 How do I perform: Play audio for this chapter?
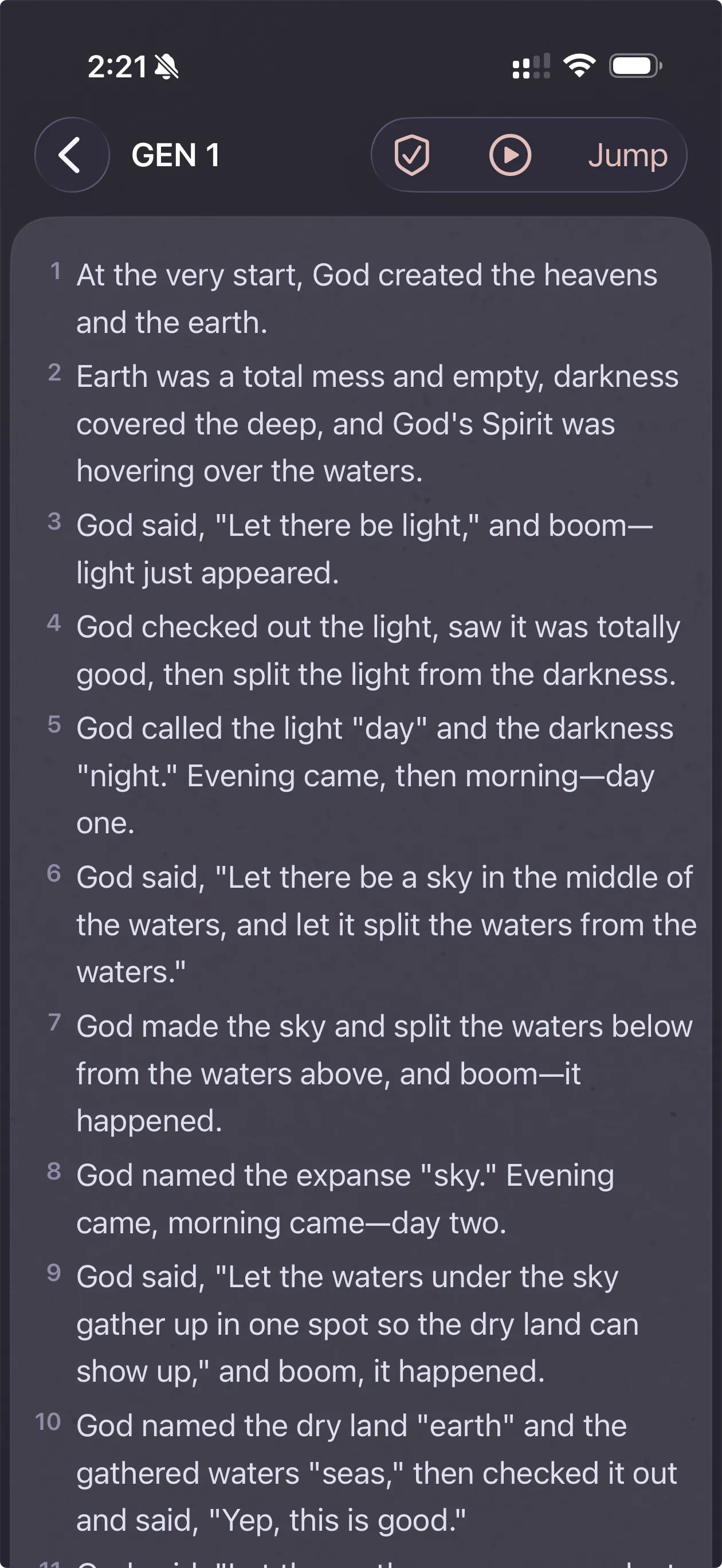510,155
